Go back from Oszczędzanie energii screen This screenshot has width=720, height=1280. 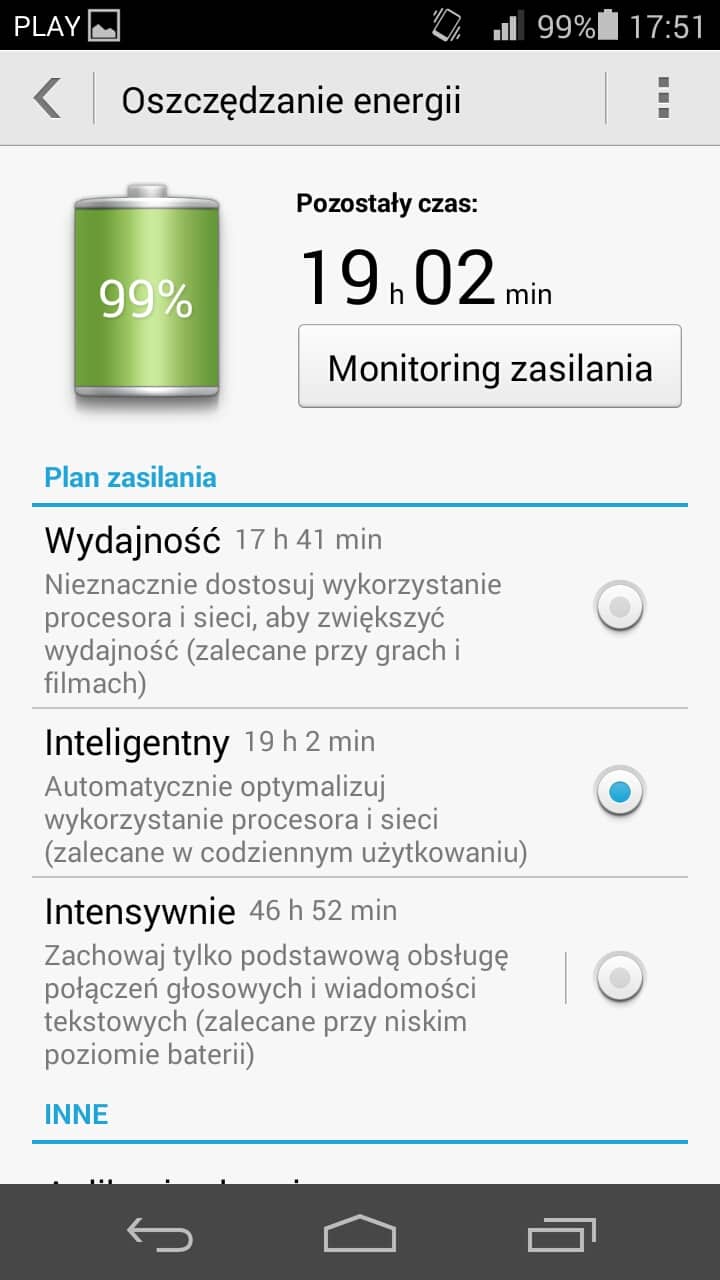coord(46,99)
